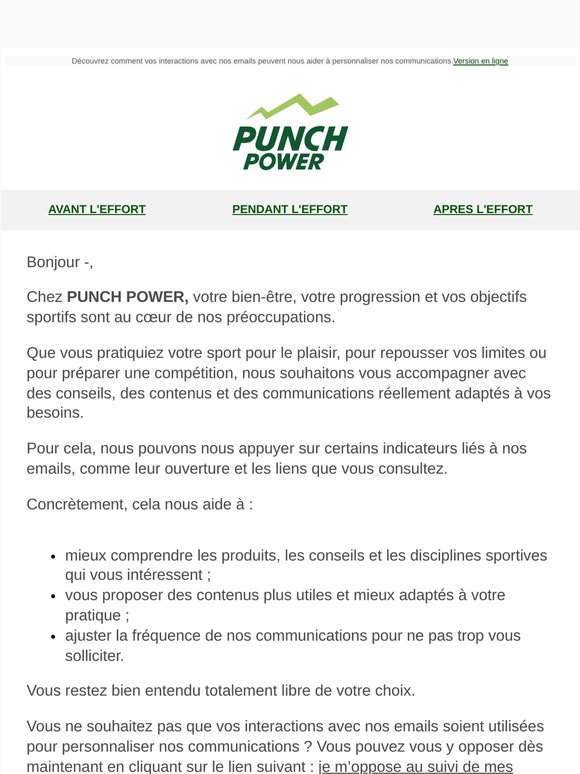
Task: Open the AVANT L'EFFORT link
Action: (x=97, y=209)
